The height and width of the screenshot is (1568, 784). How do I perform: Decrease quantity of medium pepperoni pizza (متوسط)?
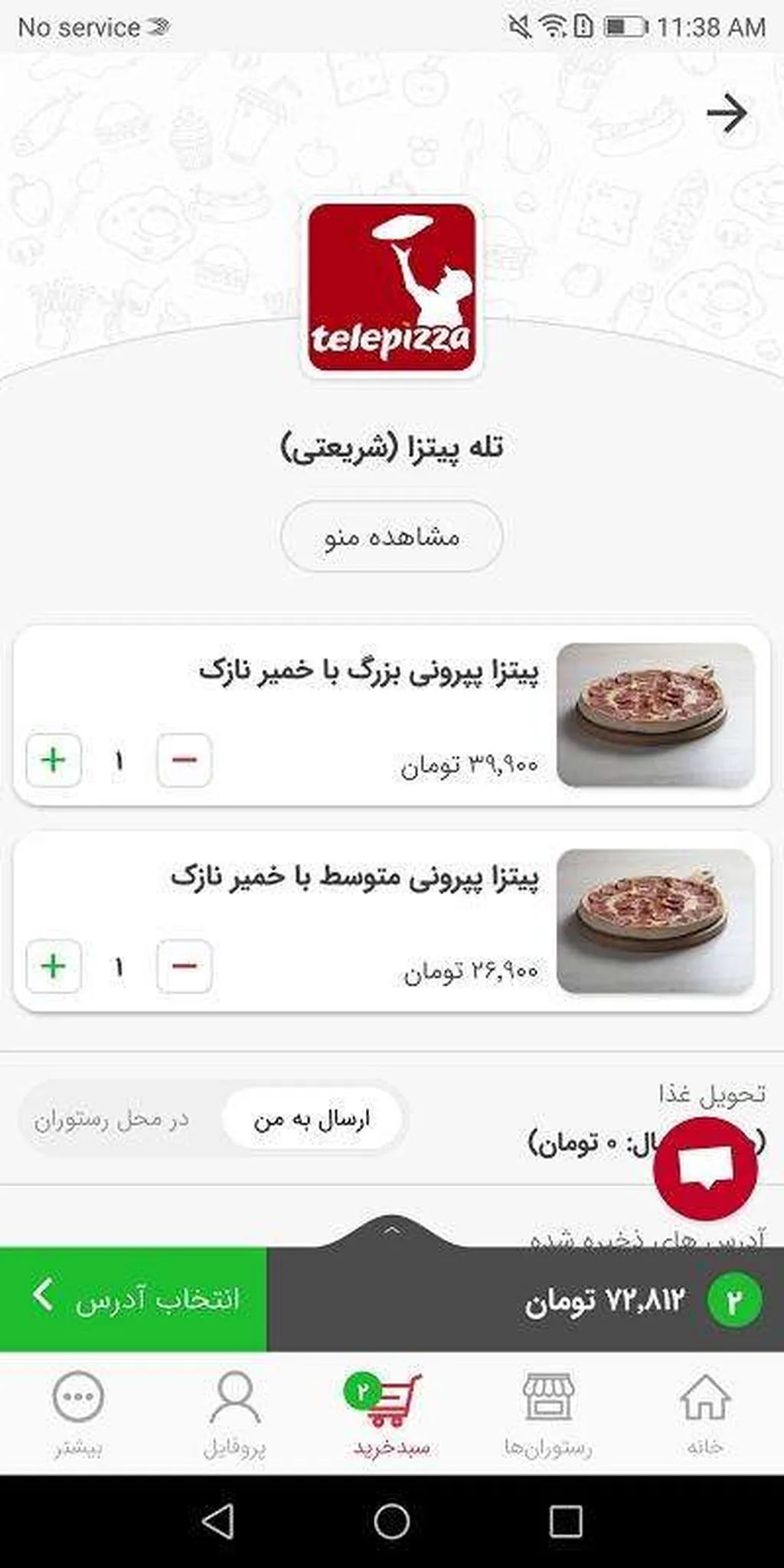coord(184,966)
